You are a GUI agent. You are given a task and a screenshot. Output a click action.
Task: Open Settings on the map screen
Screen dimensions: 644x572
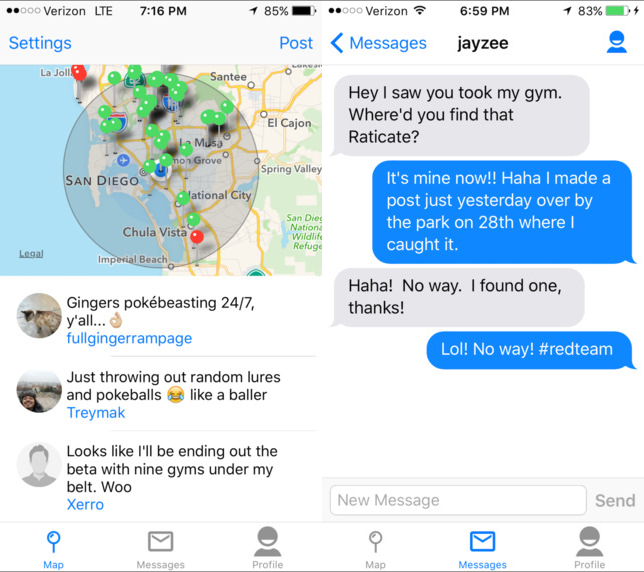coord(40,43)
